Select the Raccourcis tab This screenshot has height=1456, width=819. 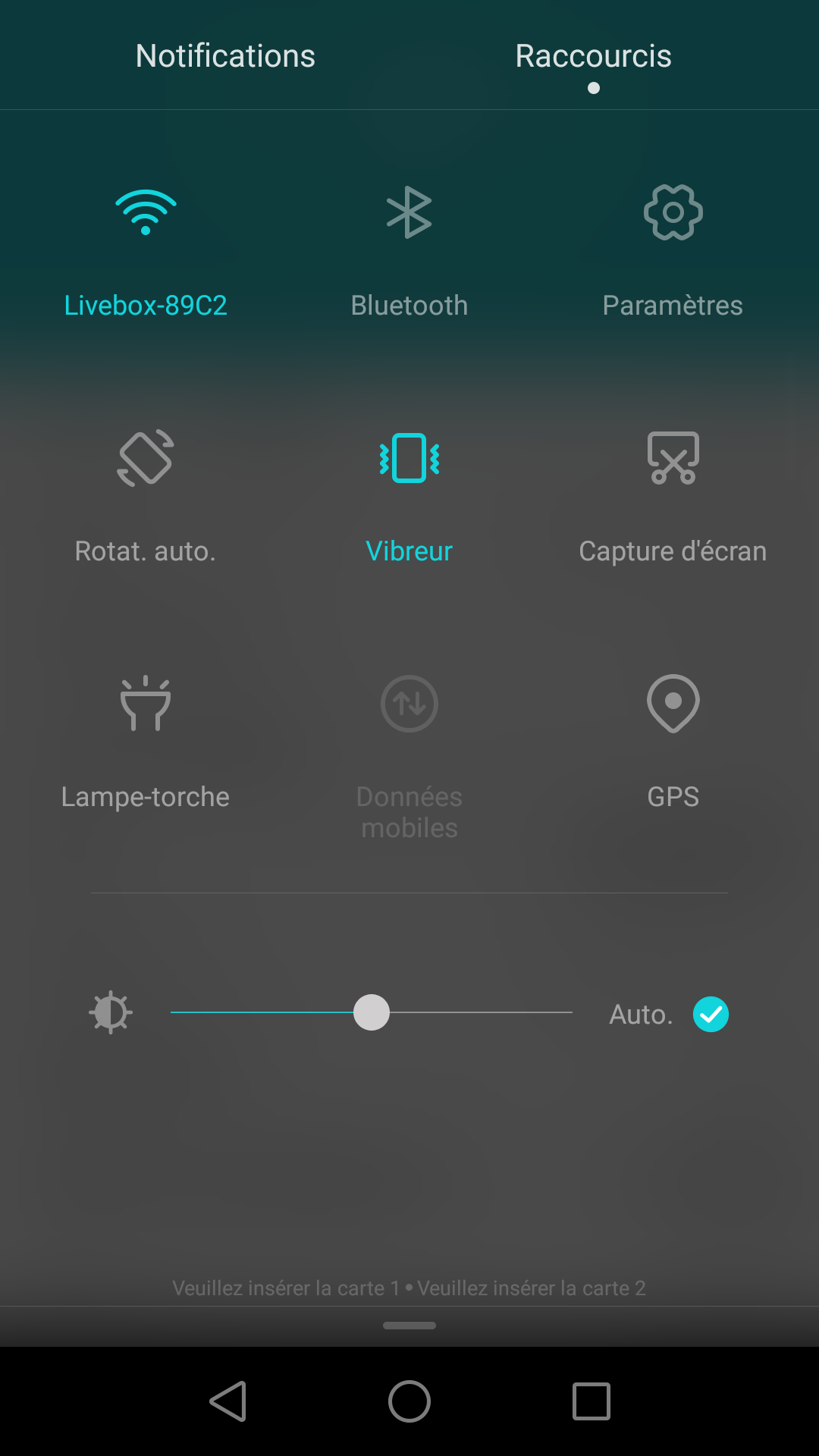[594, 56]
